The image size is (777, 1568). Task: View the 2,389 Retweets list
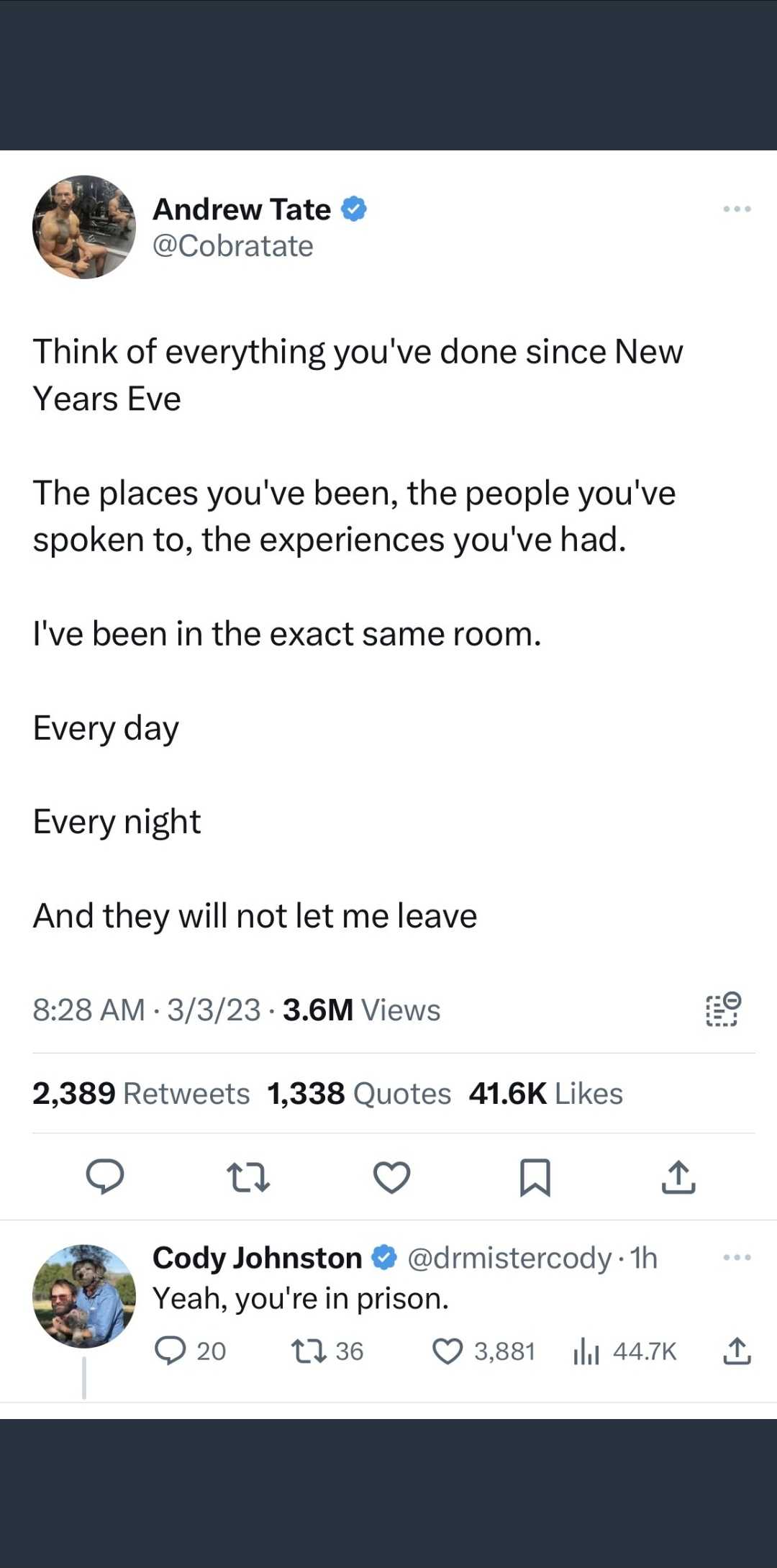(141, 1093)
